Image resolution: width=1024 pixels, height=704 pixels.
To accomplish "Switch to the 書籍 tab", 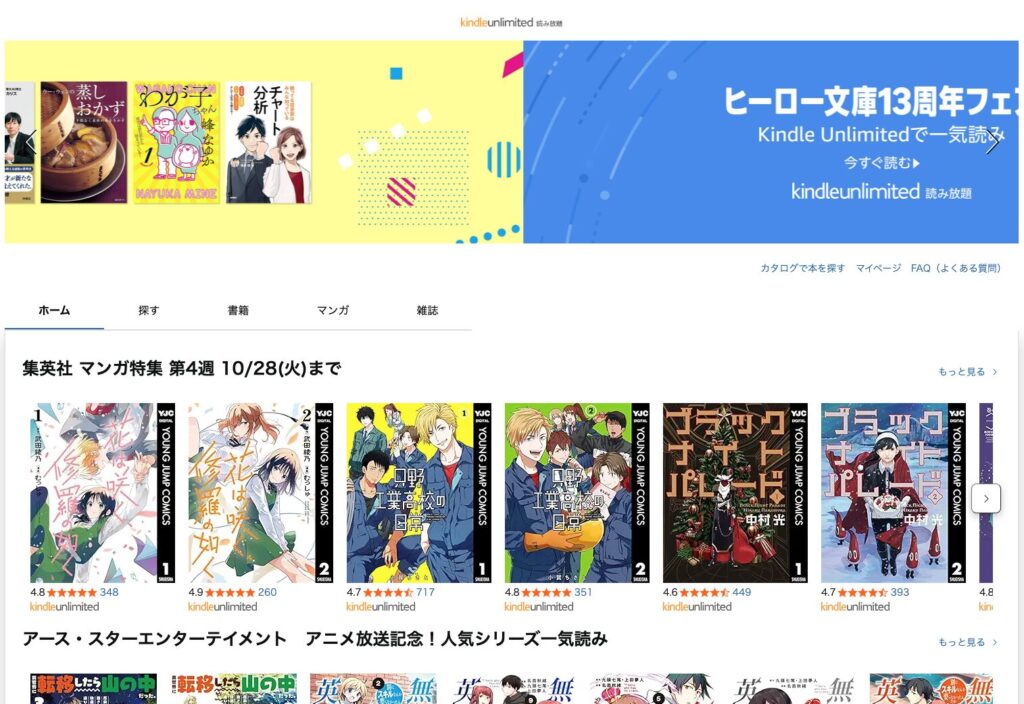I will point(238,311).
